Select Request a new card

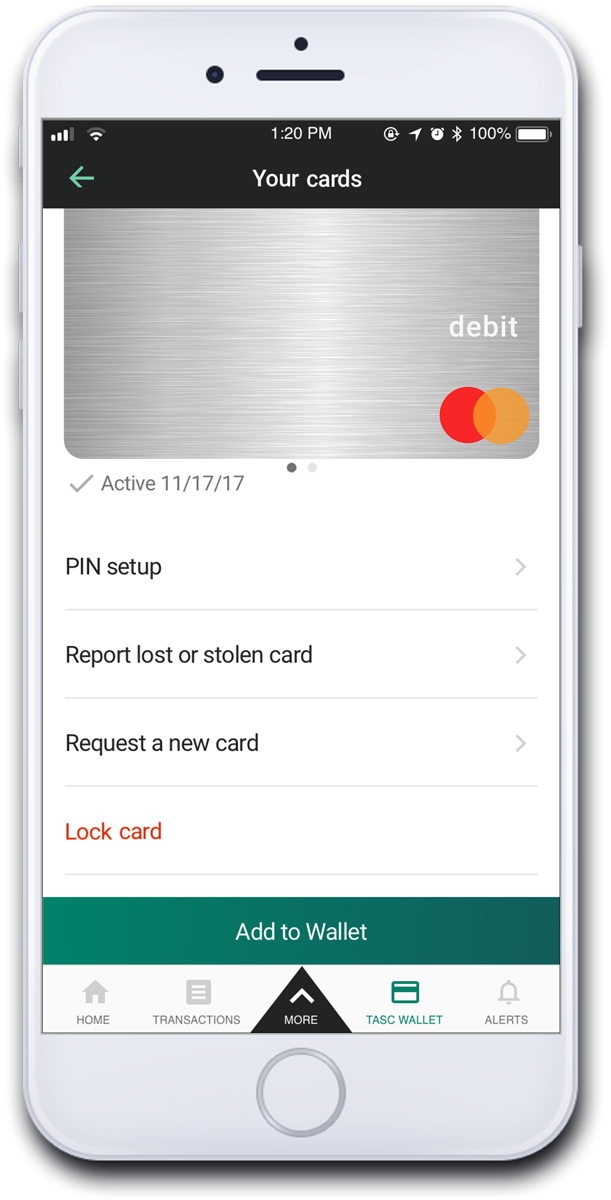301,743
